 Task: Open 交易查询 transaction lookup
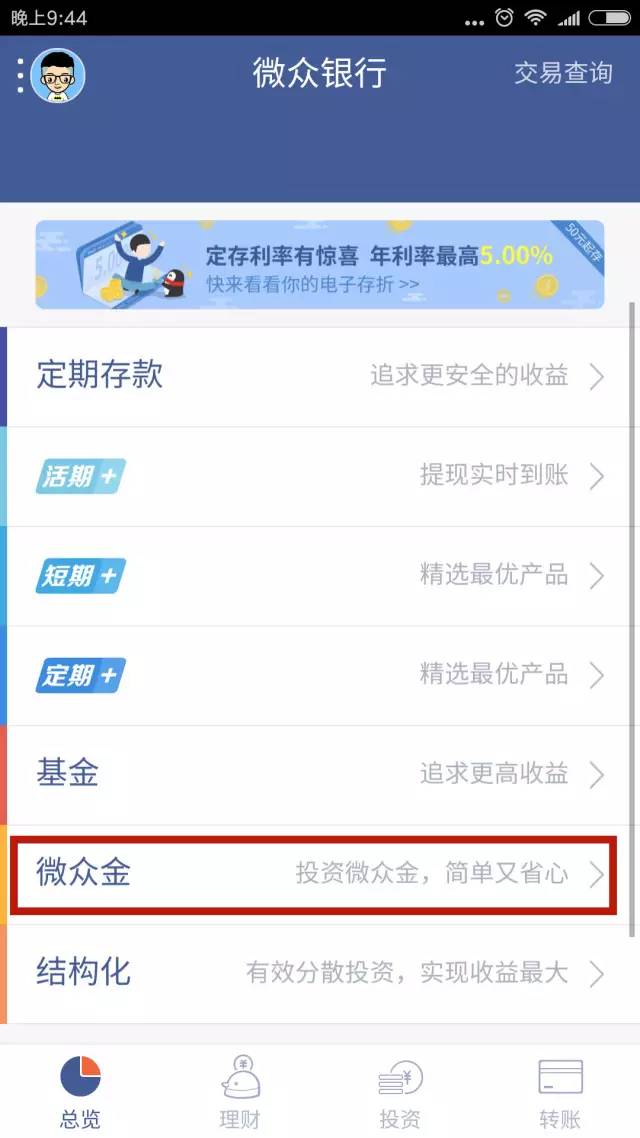tap(562, 73)
